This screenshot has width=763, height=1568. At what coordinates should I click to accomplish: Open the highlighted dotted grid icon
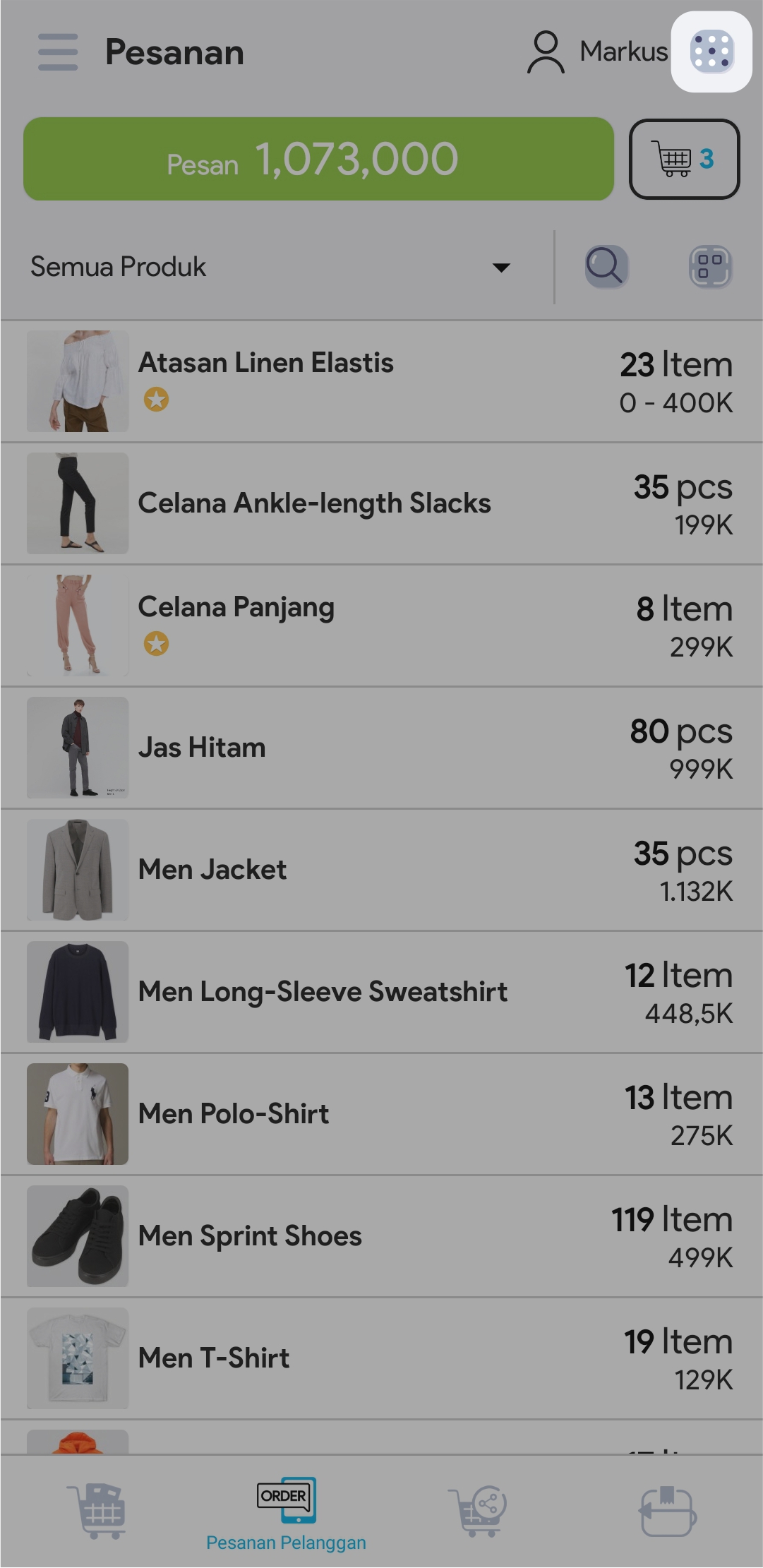pos(711,52)
